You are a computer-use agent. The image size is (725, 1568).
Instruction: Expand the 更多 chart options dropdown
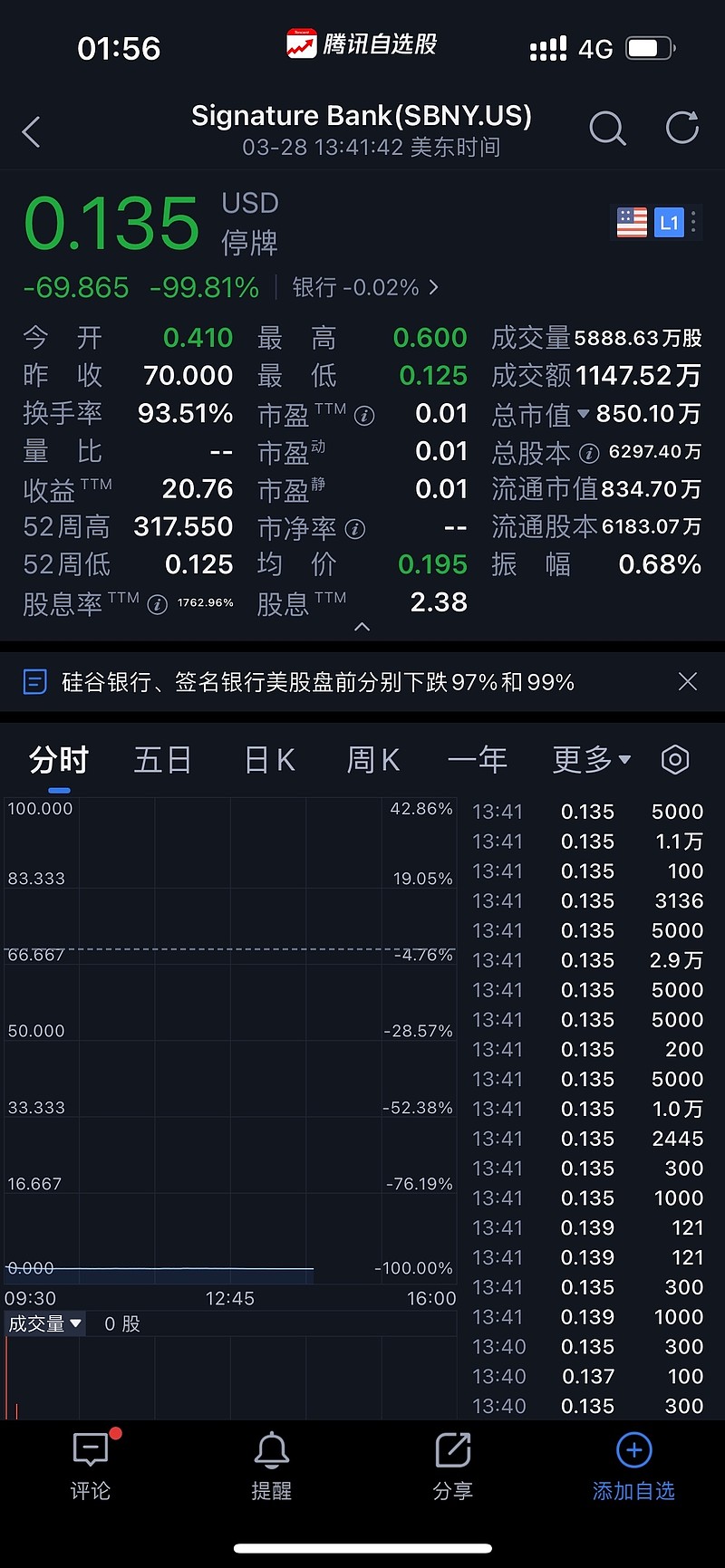pyautogui.click(x=592, y=759)
